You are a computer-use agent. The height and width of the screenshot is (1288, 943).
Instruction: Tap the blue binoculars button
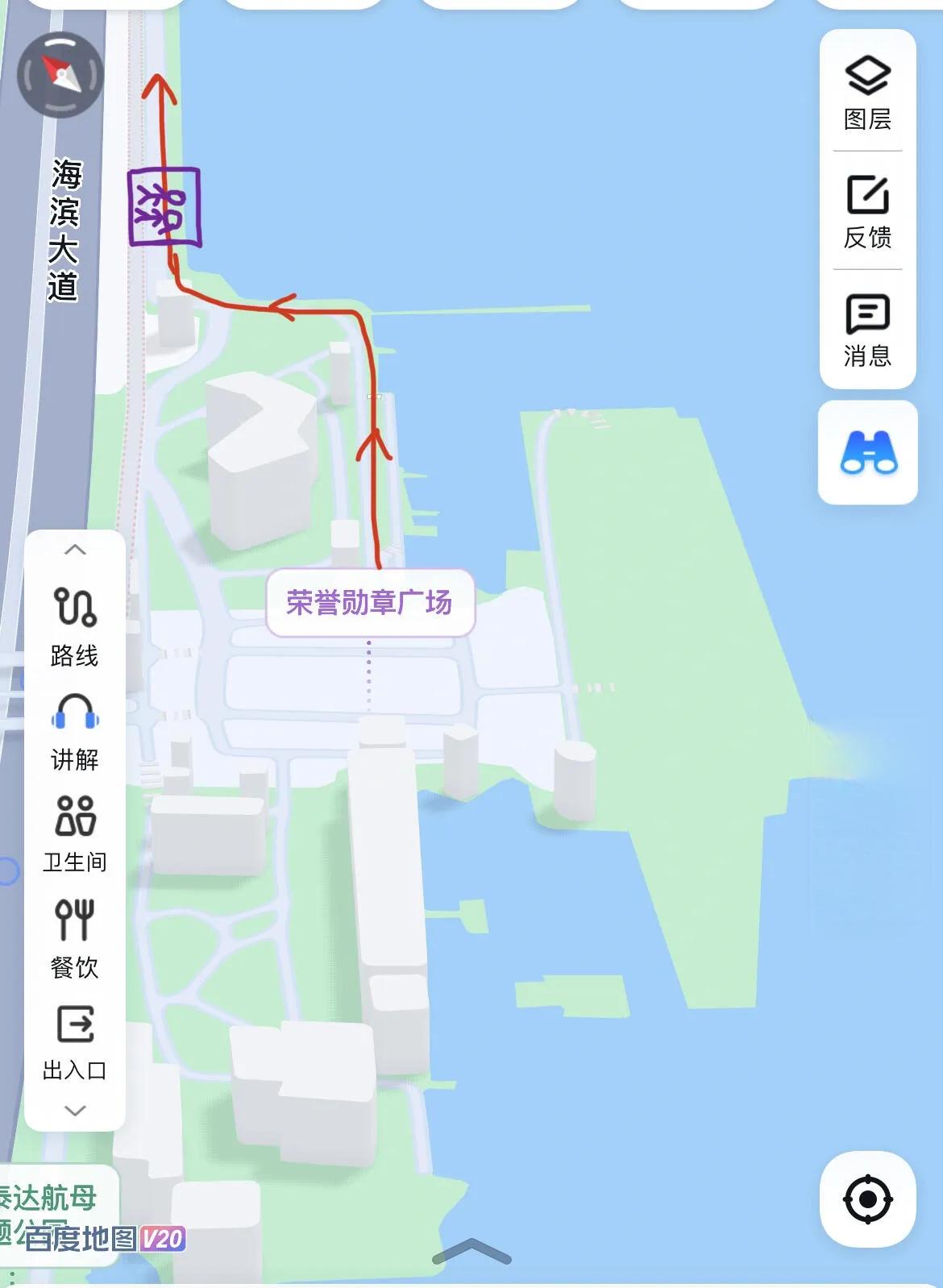click(x=868, y=453)
